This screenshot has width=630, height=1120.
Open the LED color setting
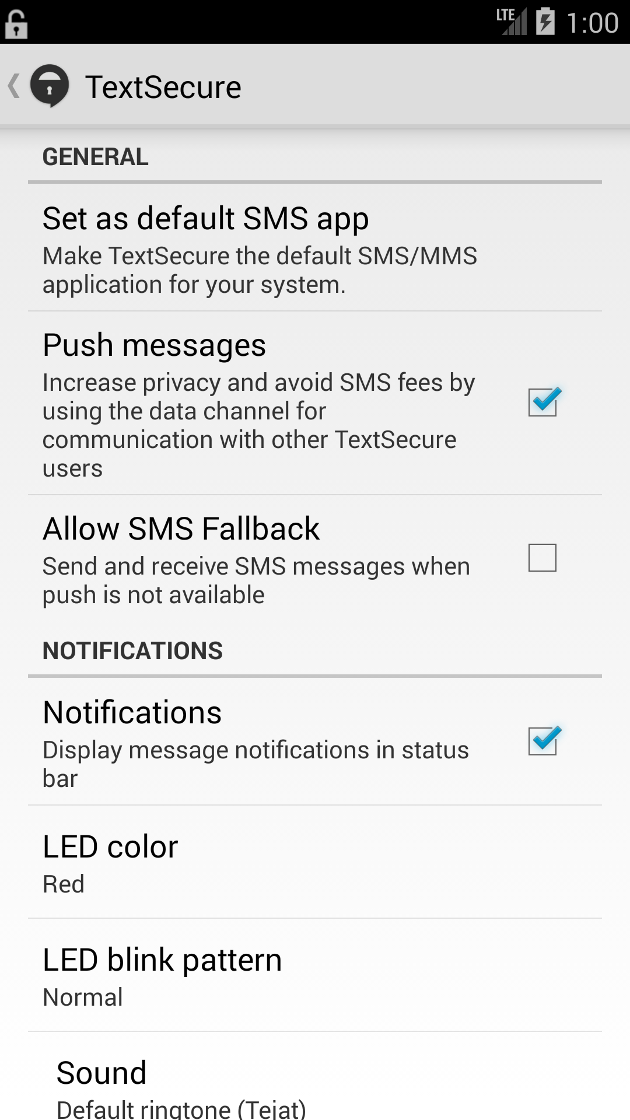pyautogui.click(x=314, y=862)
